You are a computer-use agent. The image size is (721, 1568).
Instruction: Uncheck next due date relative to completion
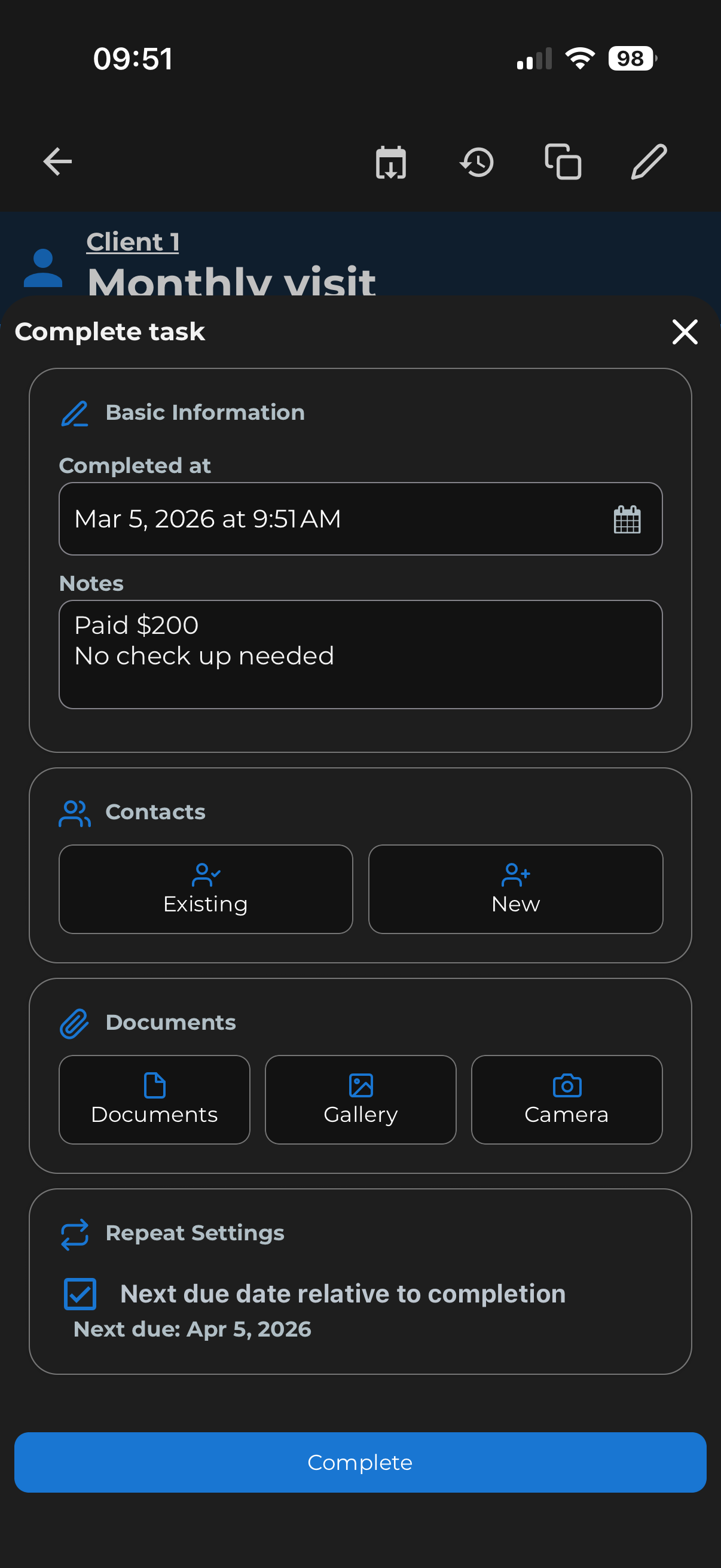pyautogui.click(x=80, y=1294)
